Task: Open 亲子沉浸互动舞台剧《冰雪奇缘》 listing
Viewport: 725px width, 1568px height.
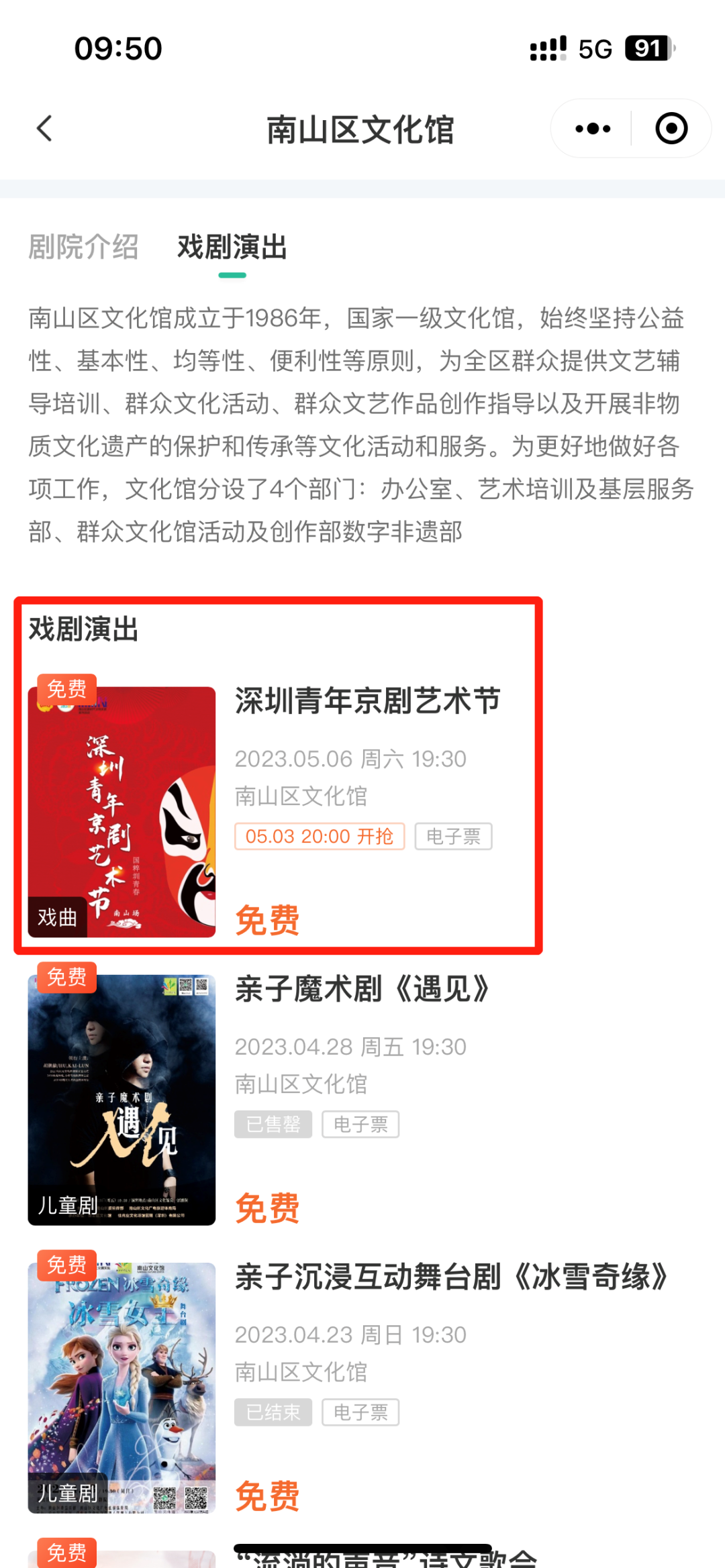Action: pos(451,1277)
